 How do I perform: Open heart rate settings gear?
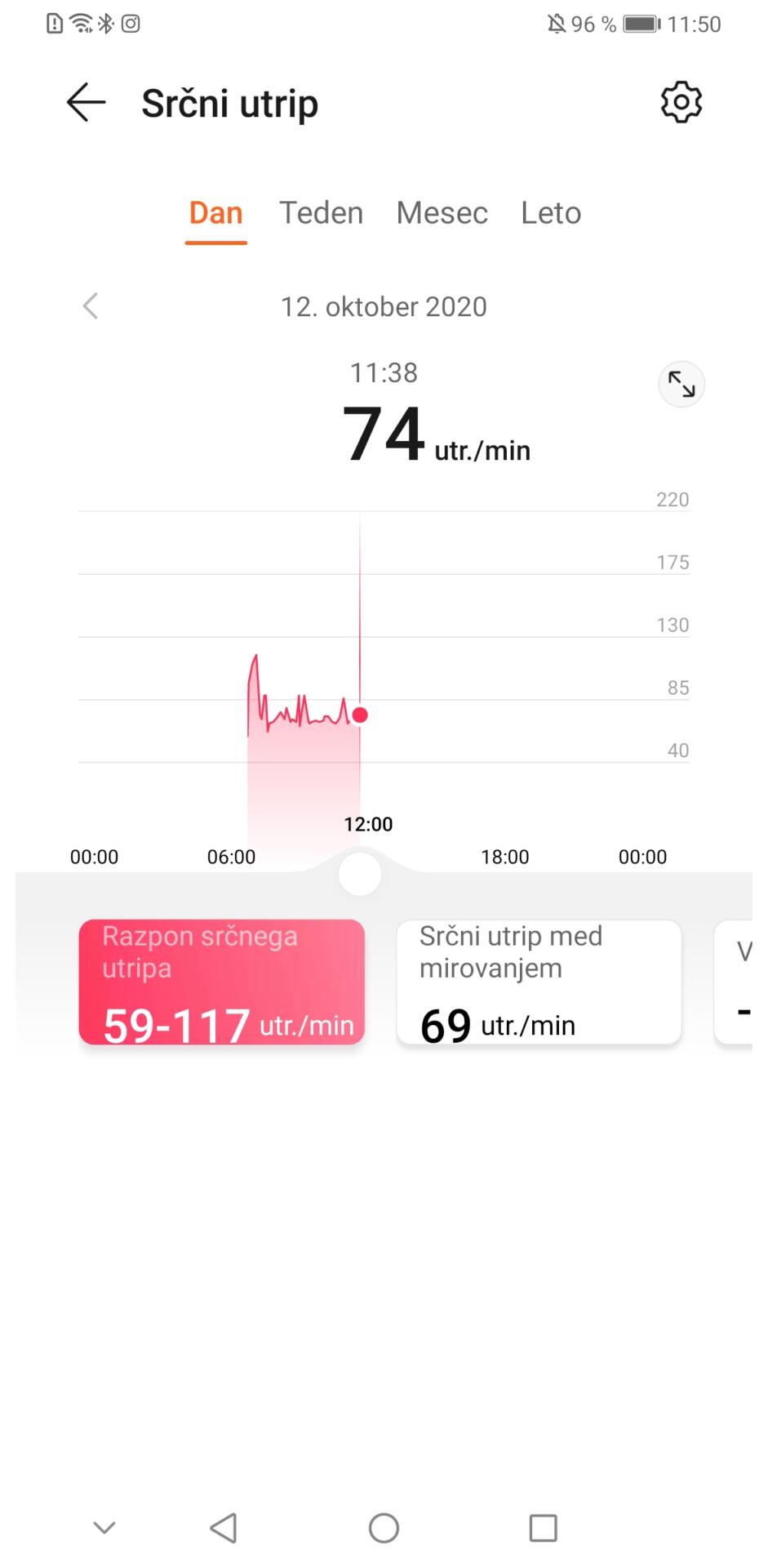(681, 102)
